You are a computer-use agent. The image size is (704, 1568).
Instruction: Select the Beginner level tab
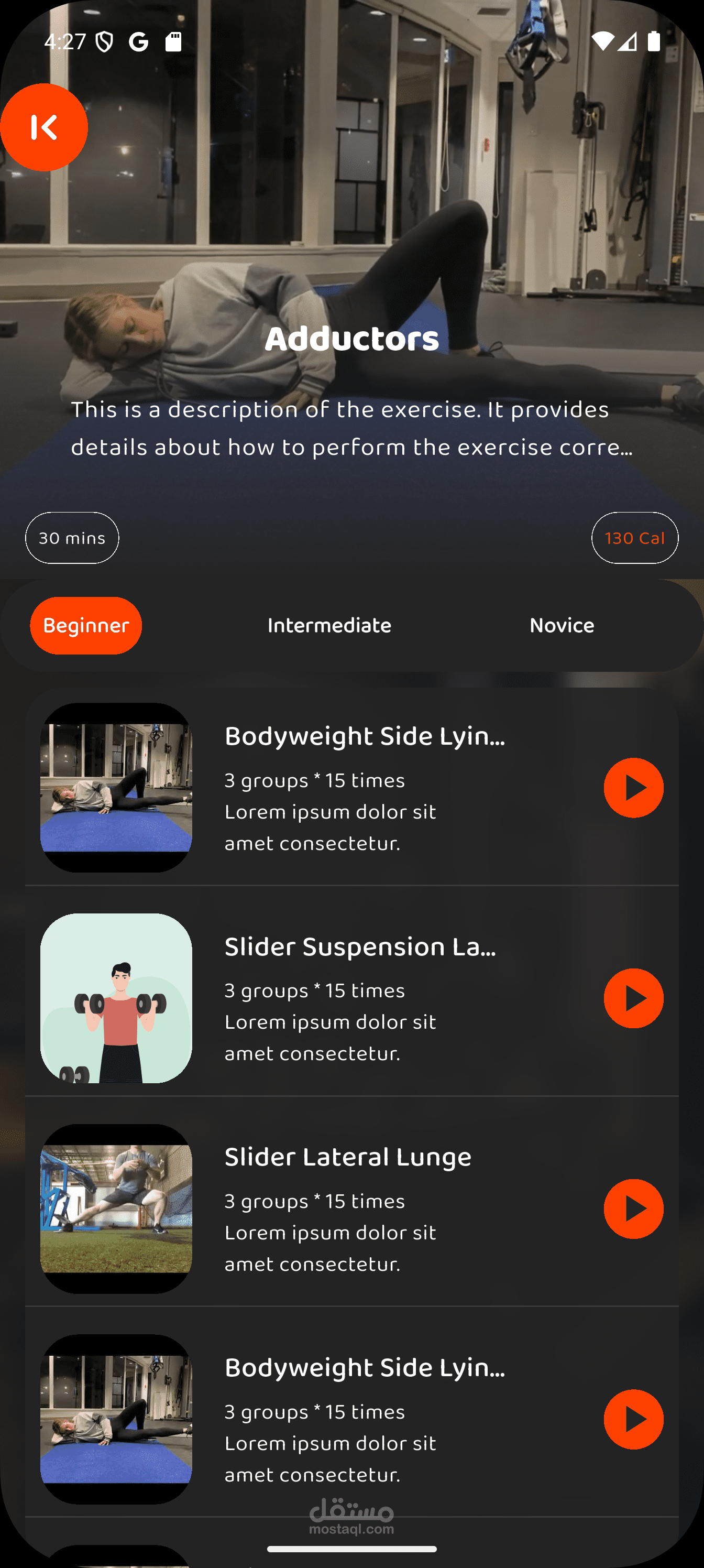point(86,625)
